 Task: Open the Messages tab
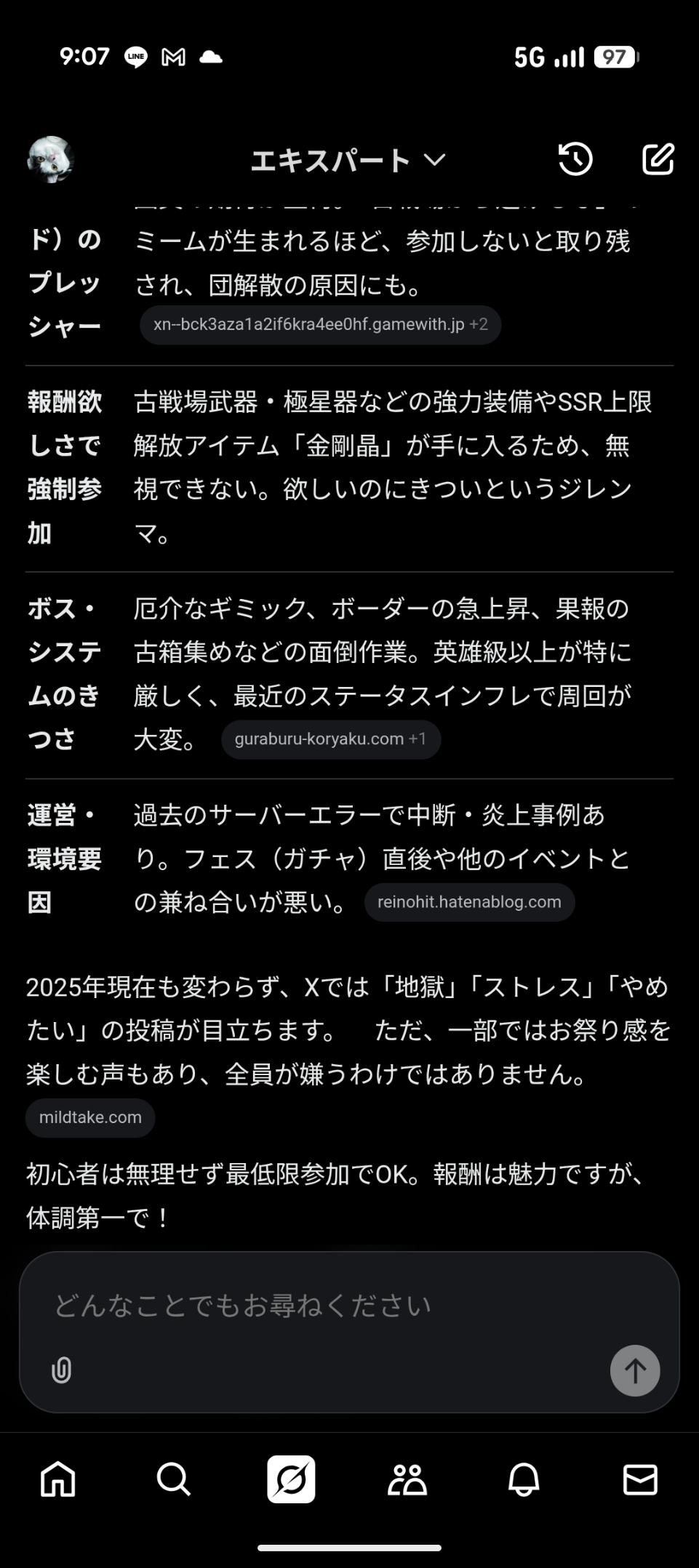coord(640,1479)
